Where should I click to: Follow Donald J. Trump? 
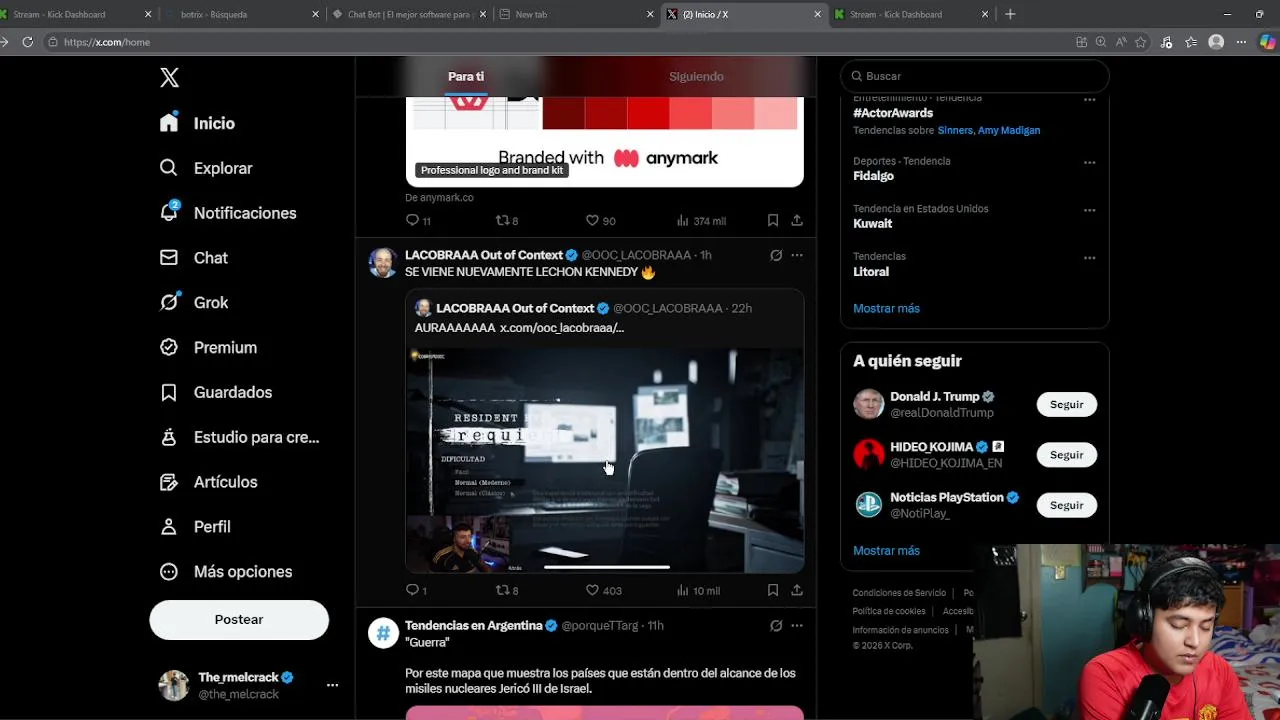[1066, 404]
